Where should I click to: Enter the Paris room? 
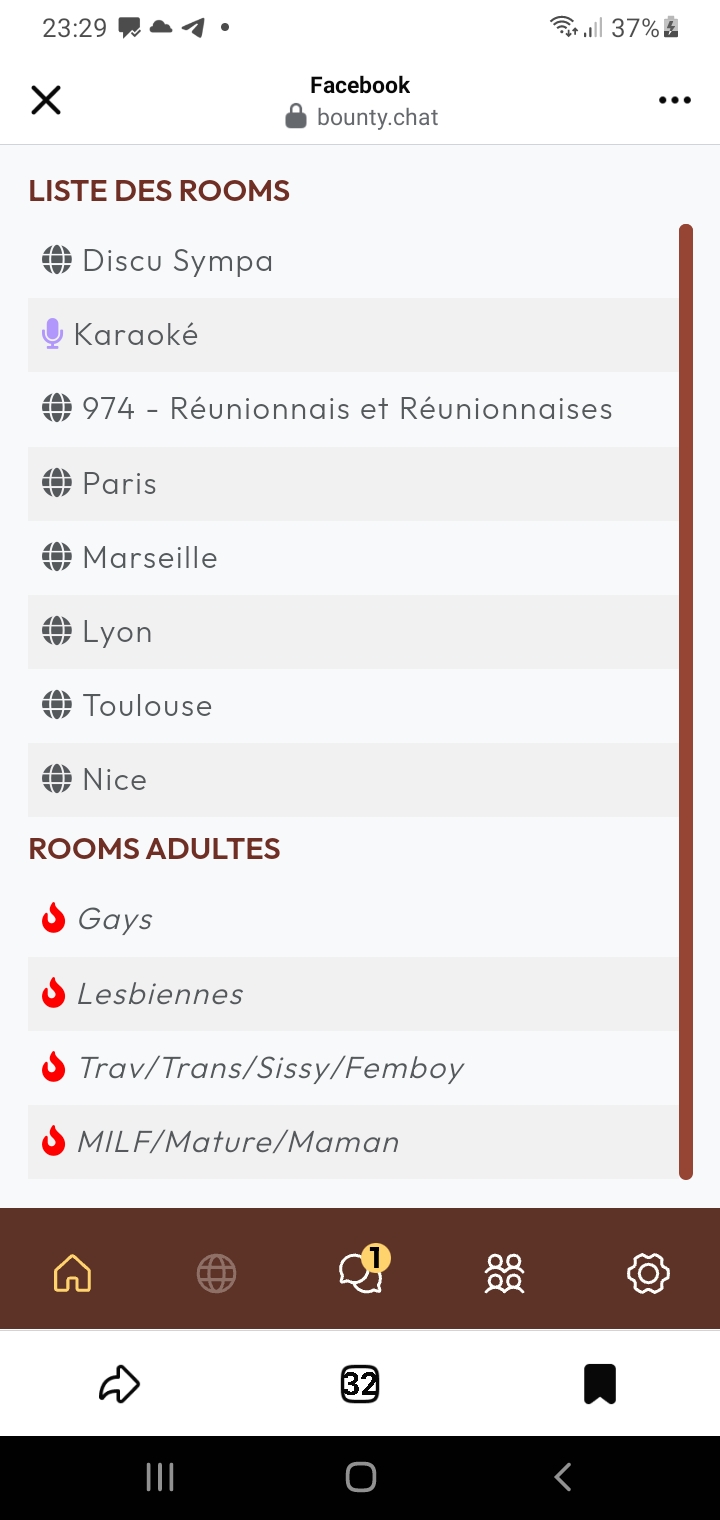[353, 484]
